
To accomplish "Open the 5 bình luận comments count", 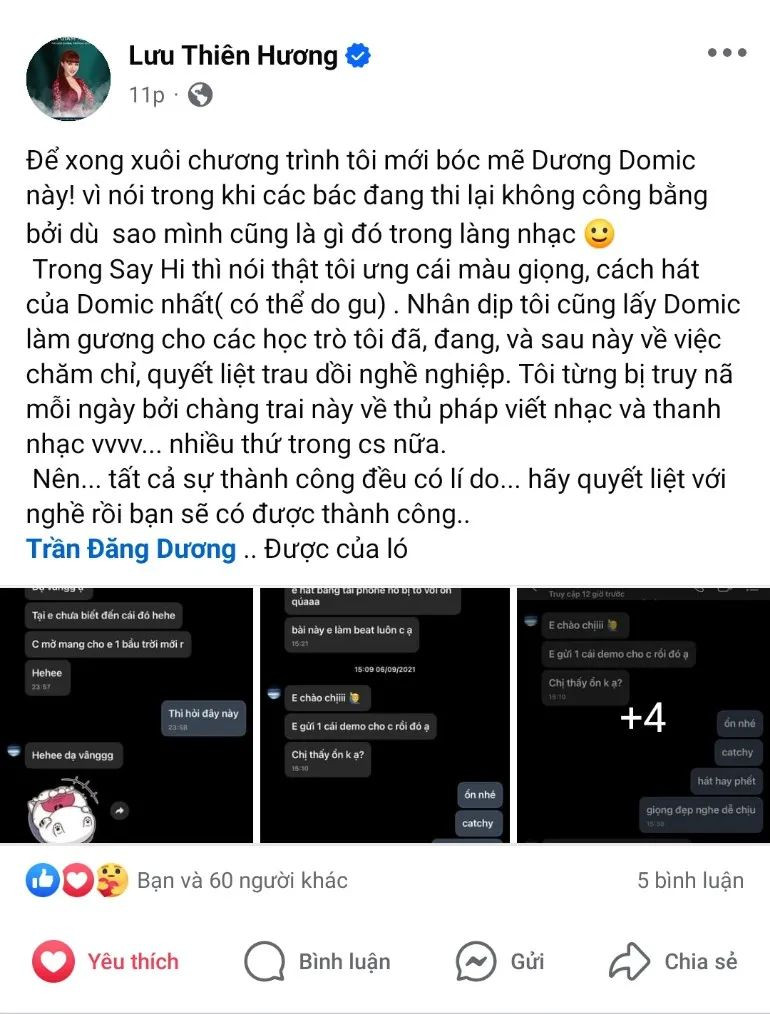I will point(690,880).
